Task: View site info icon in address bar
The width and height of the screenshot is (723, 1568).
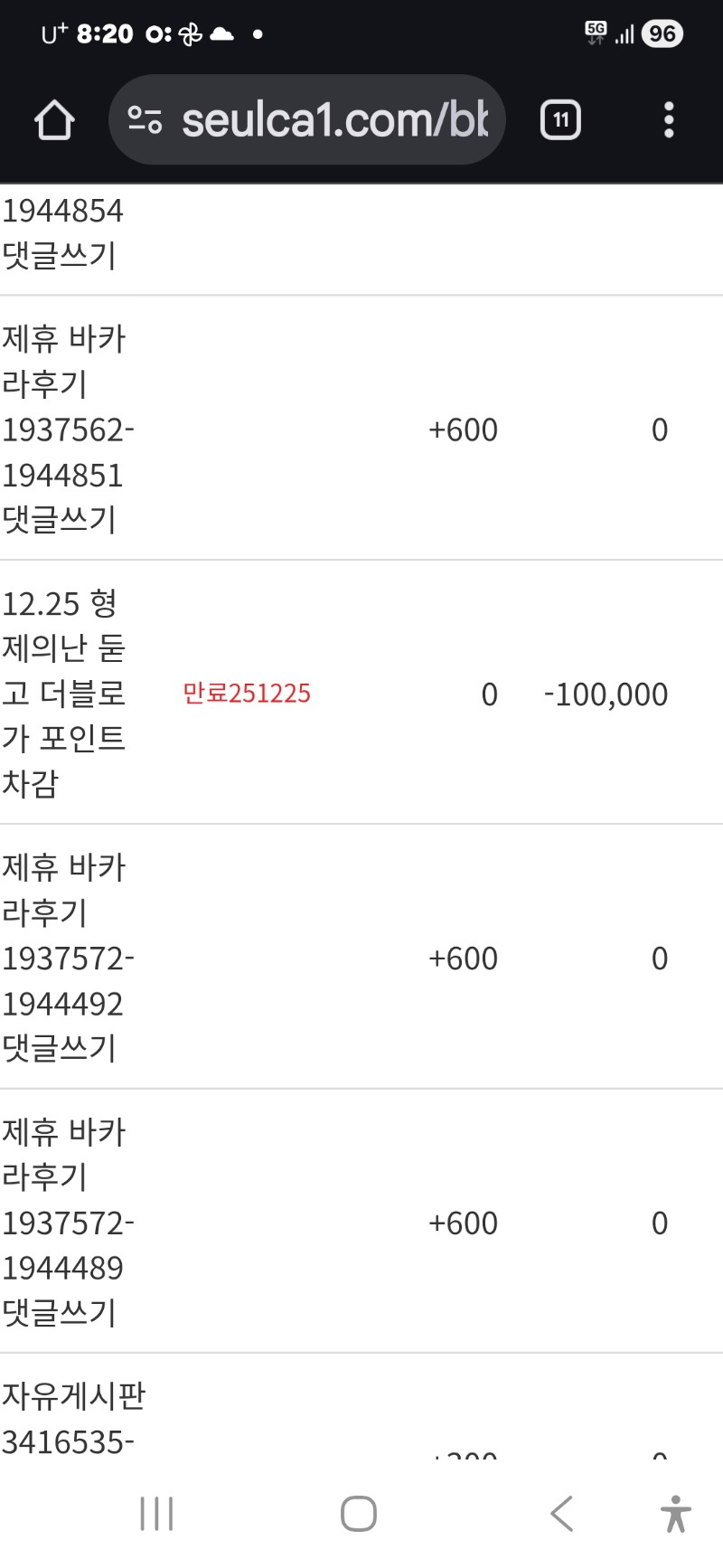Action: (x=145, y=120)
